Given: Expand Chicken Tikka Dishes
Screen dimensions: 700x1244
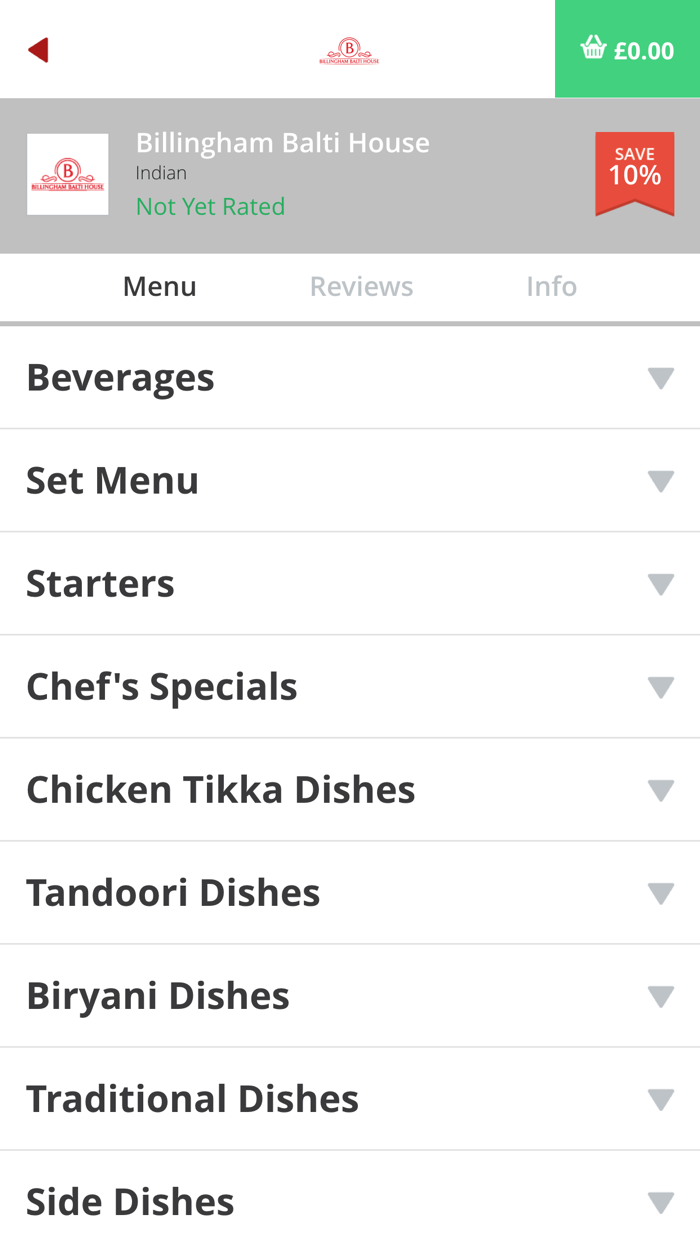Looking at the screenshot, I should click(x=350, y=790).
